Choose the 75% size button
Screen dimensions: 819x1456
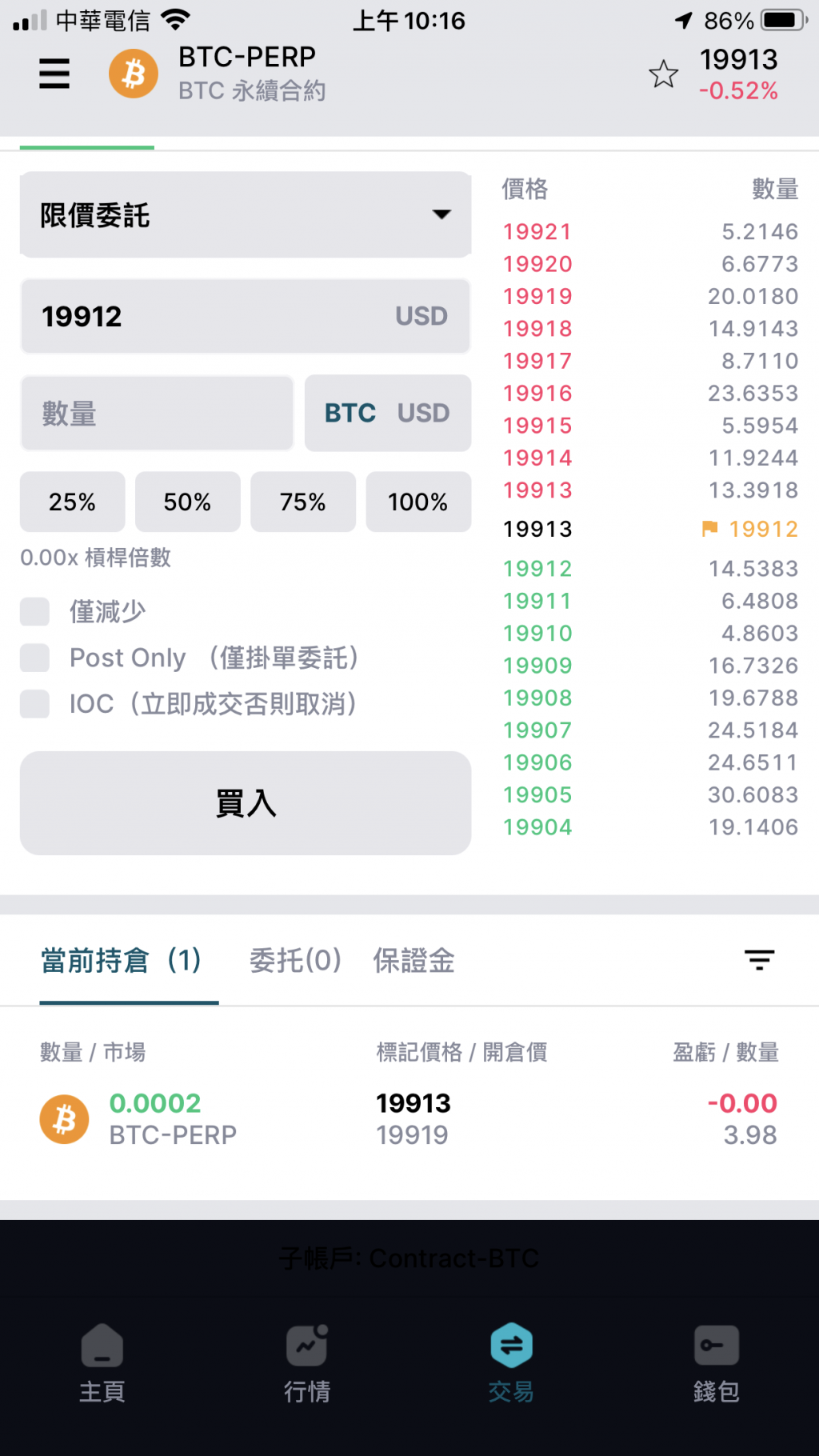click(302, 502)
